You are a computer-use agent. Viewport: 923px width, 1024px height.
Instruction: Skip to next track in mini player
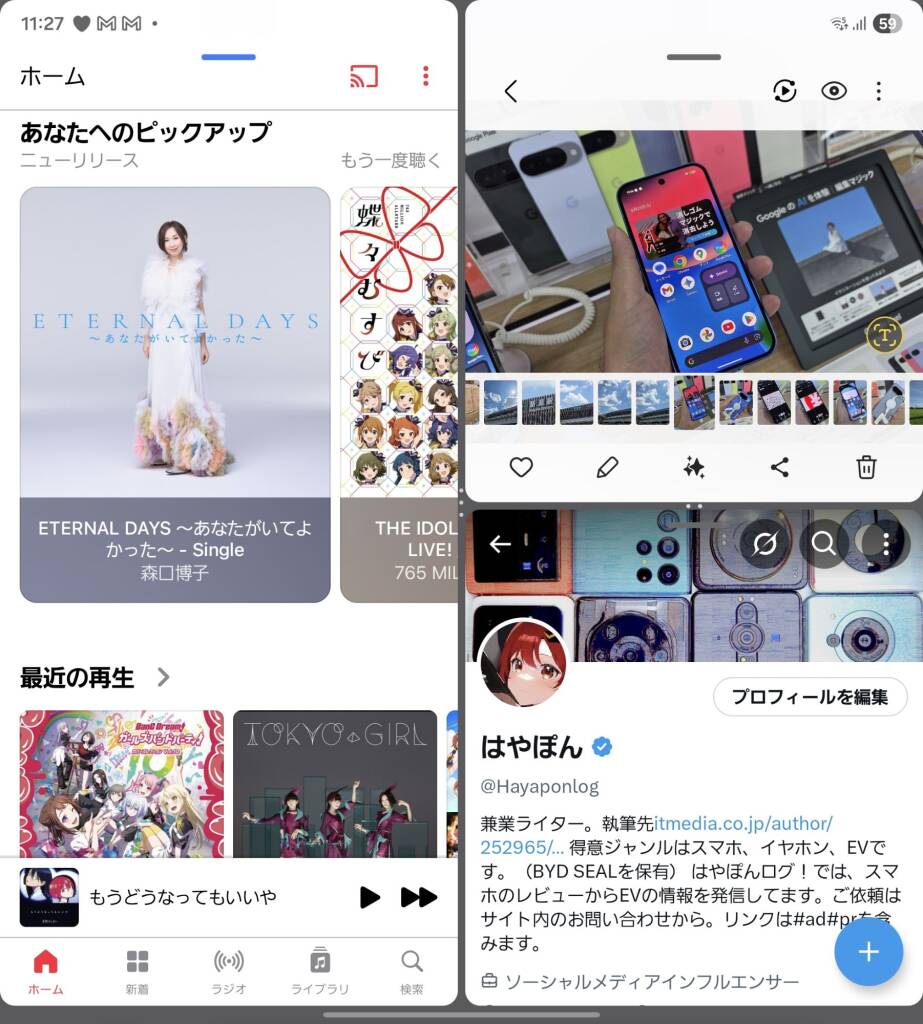418,897
